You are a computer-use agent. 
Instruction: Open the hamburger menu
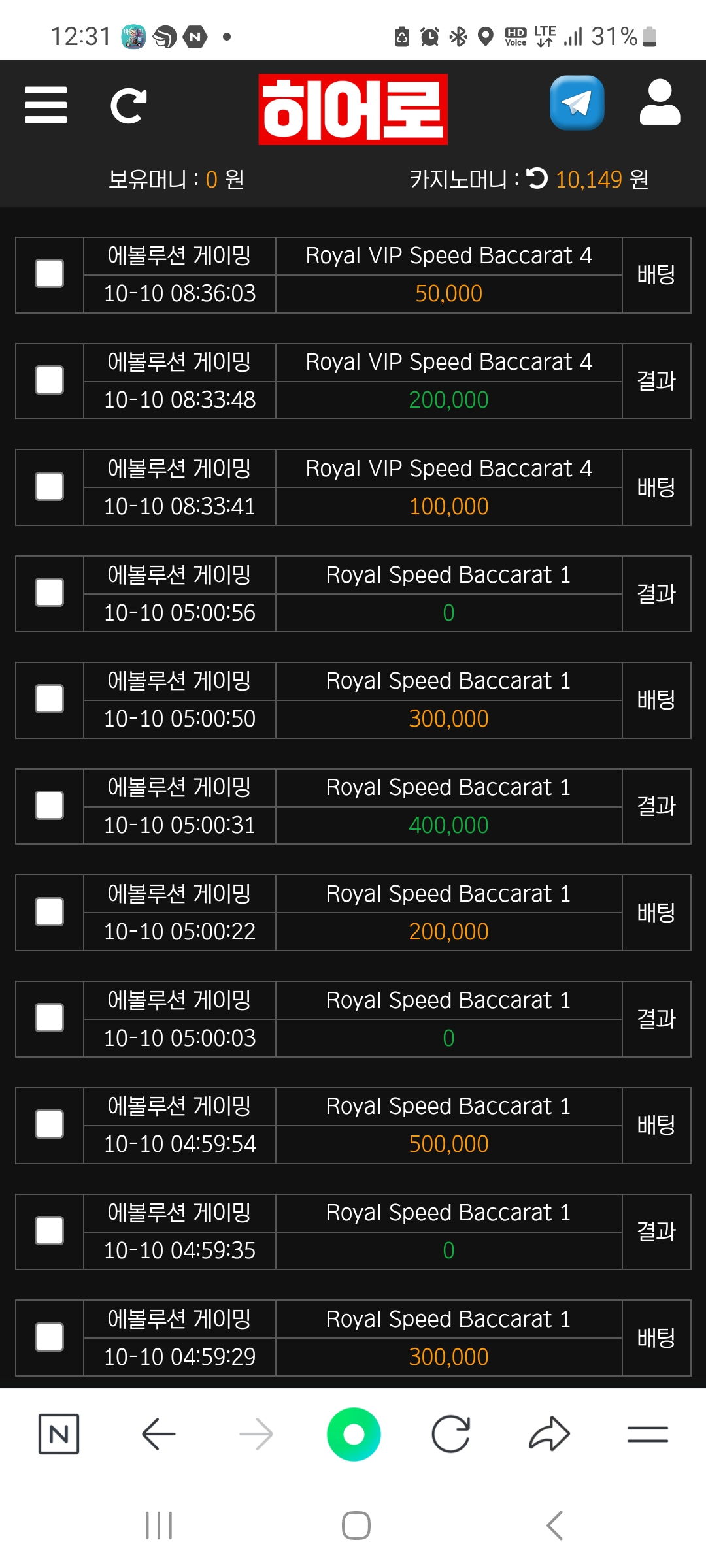pos(46,105)
